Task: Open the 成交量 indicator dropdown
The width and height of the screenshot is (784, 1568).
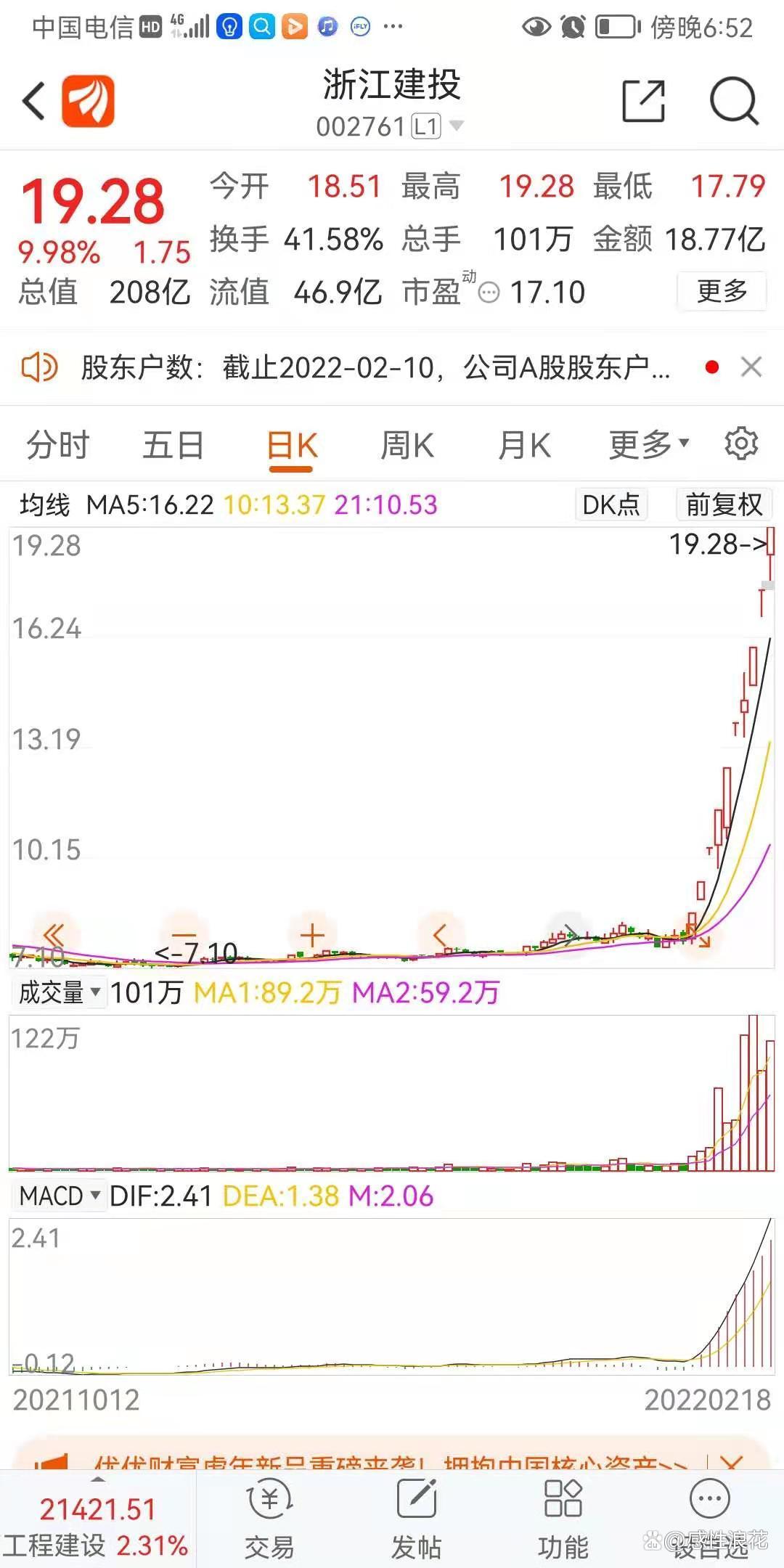Action: pyautogui.click(x=60, y=992)
